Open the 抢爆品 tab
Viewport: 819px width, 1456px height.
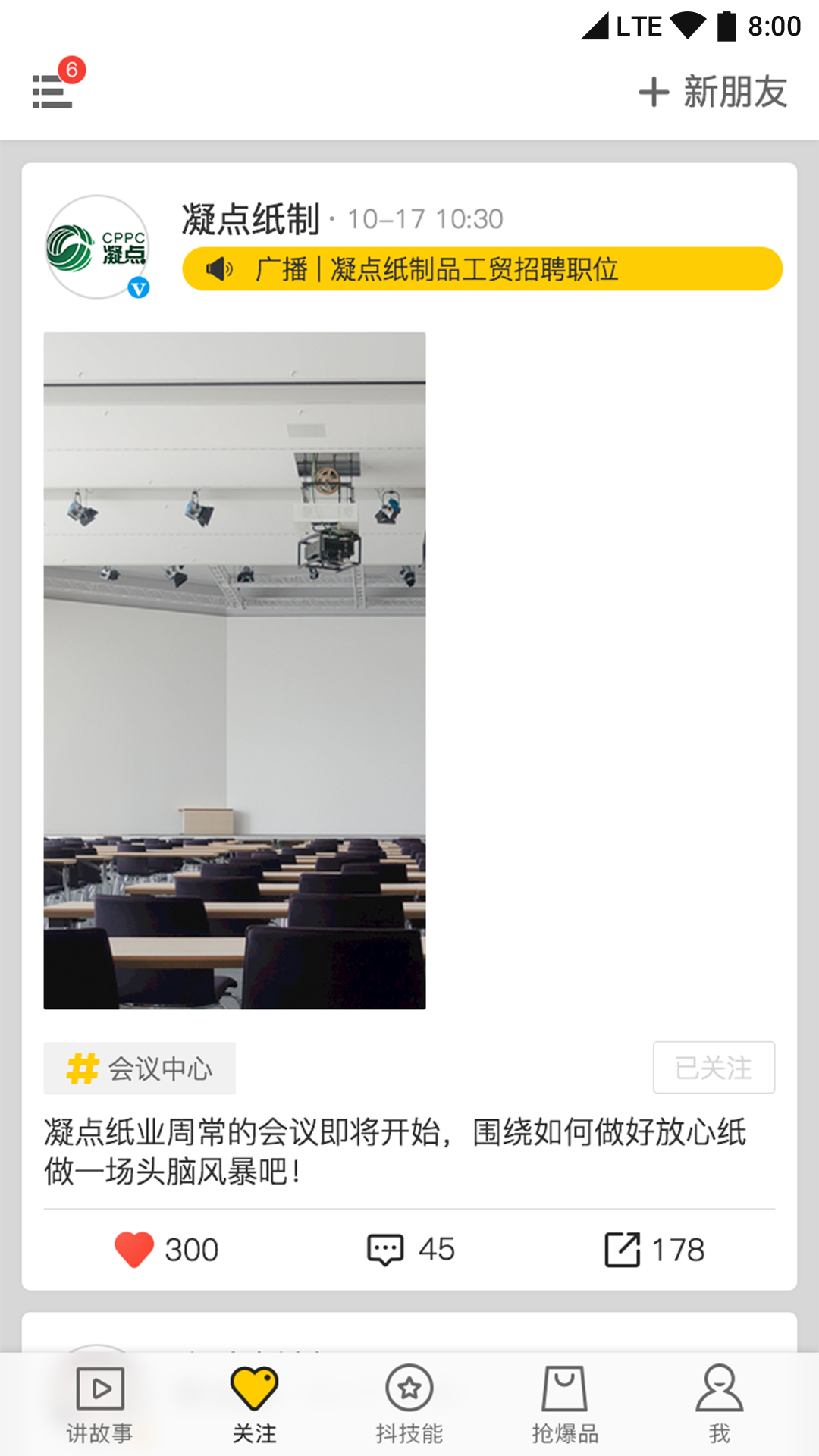(x=565, y=1404)
